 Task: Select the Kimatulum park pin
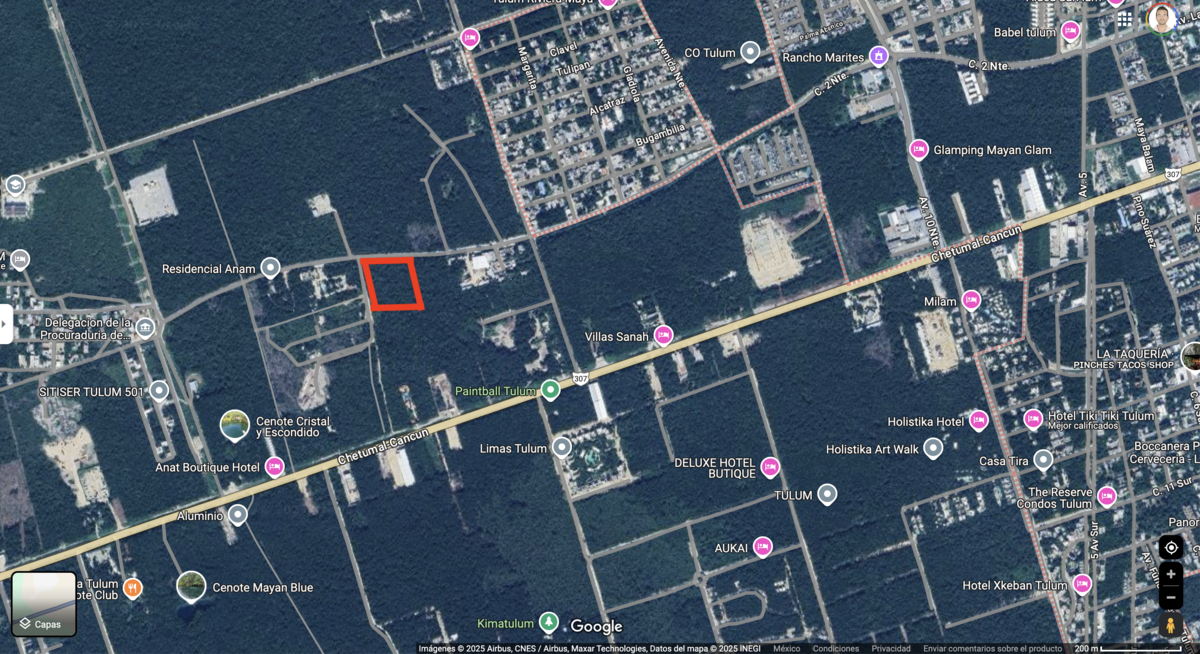(548, 622)
